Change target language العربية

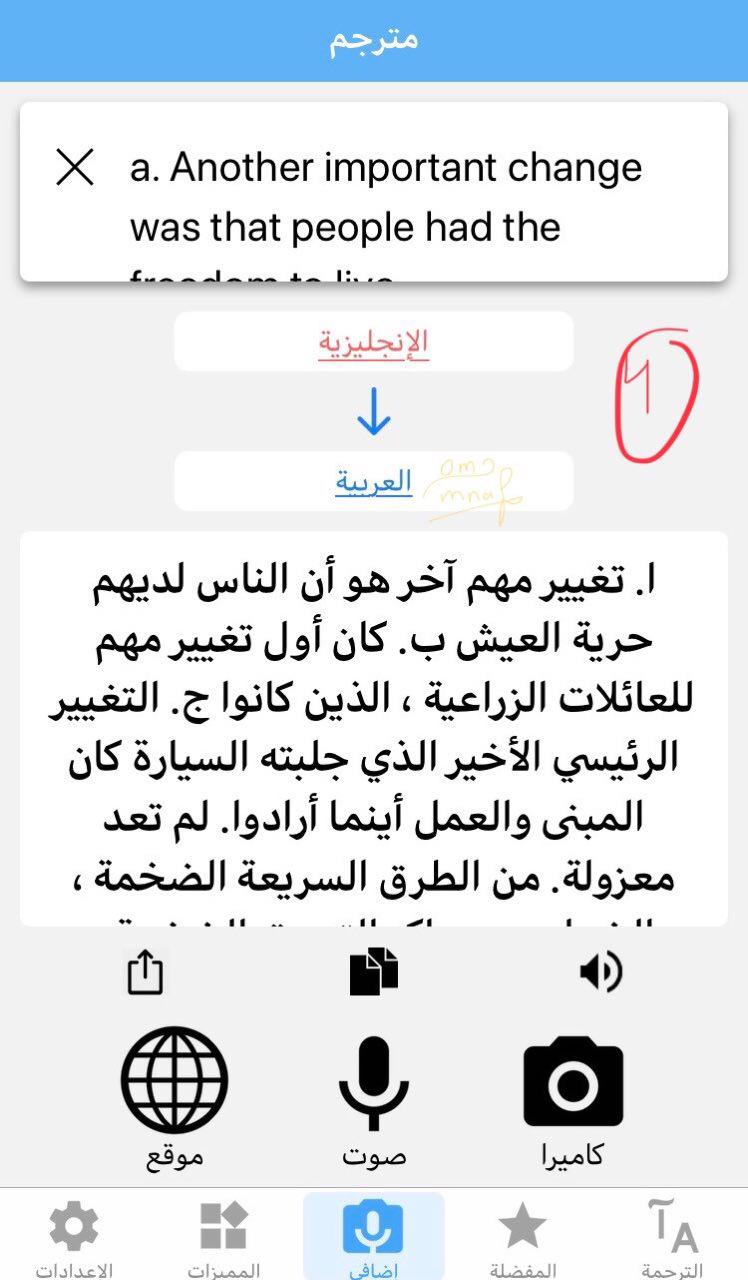pyautogui.click(x=373, y=481)
